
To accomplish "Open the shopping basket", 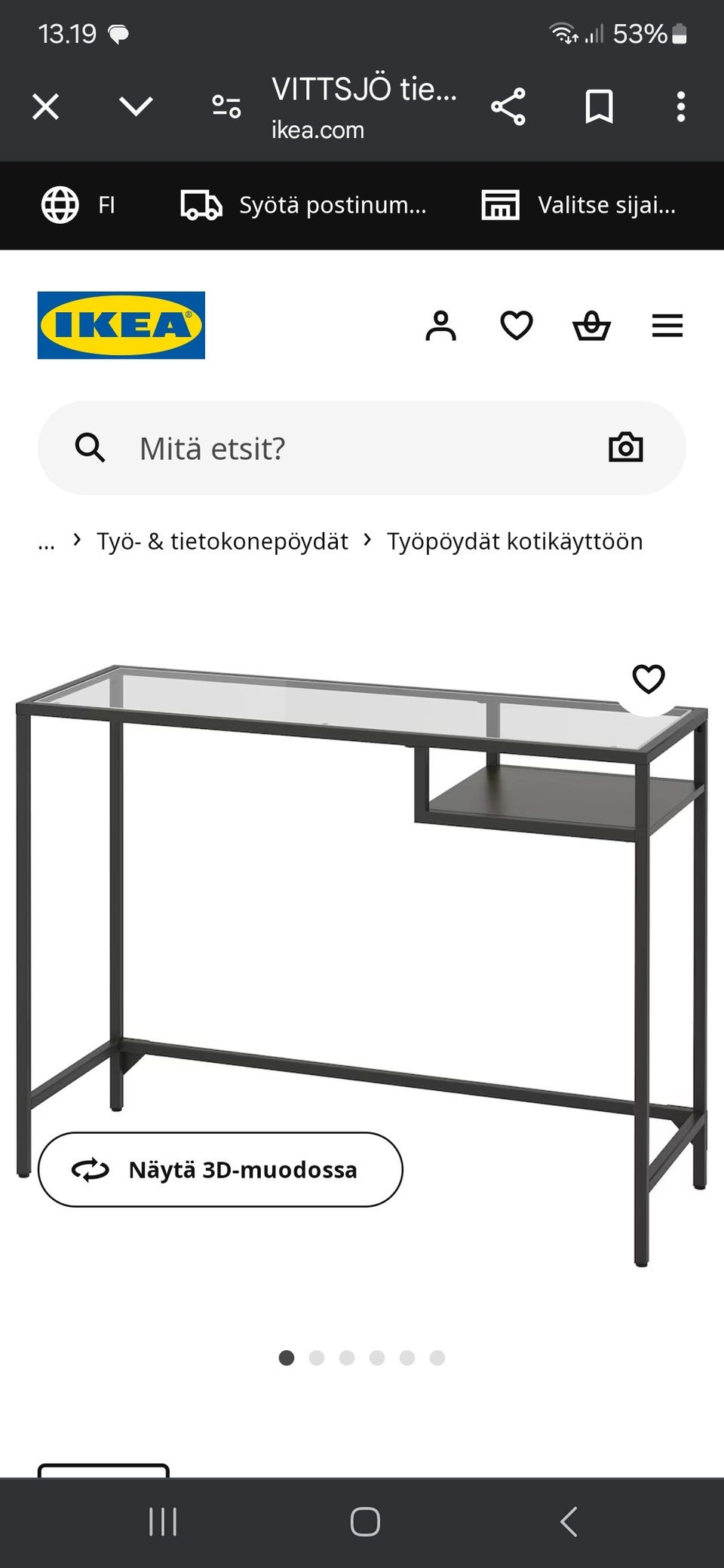I will click(x=592, y=326).
